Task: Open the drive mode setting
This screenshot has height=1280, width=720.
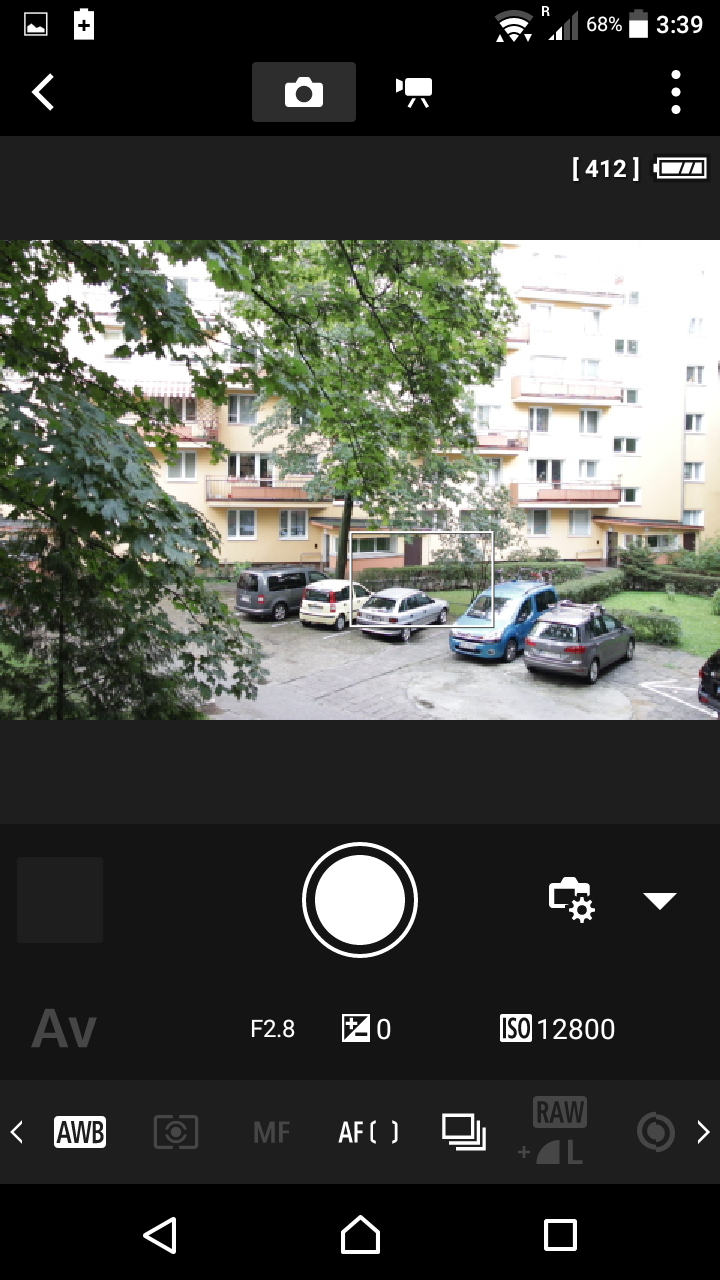Action: [464, 1132]
